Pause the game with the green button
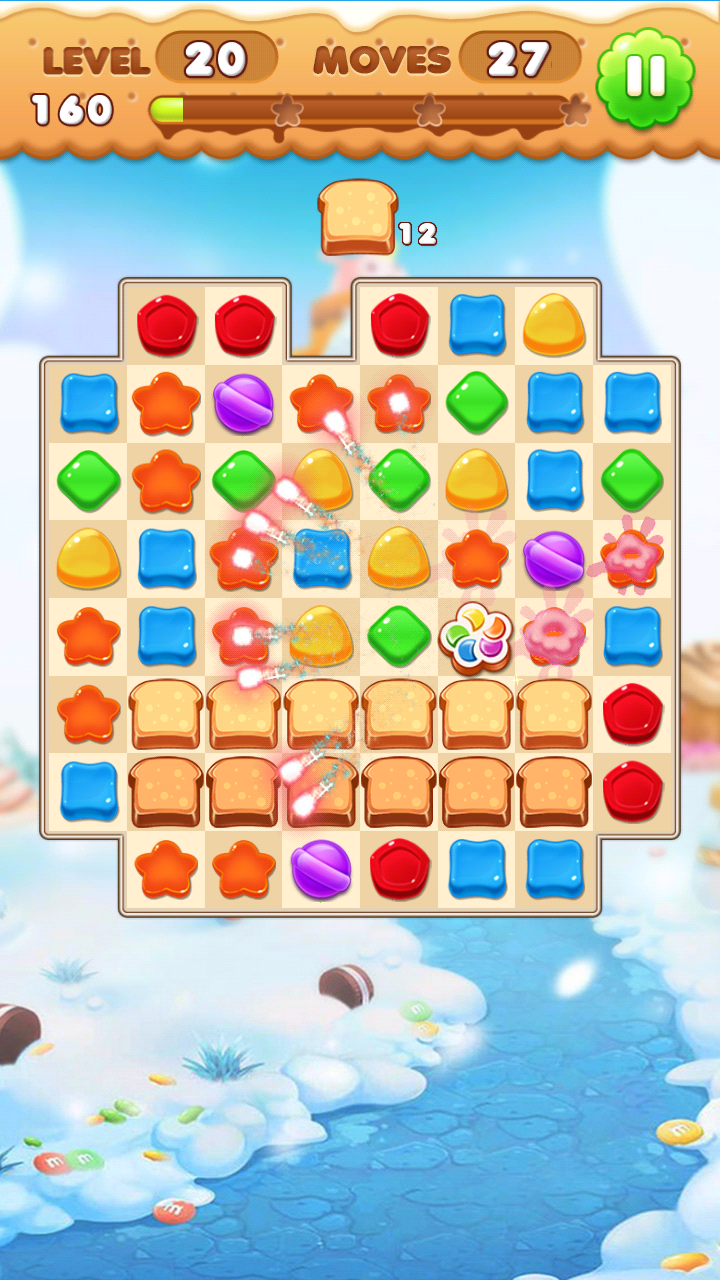This screenshot has height=1280, width=720. (645, 77)
